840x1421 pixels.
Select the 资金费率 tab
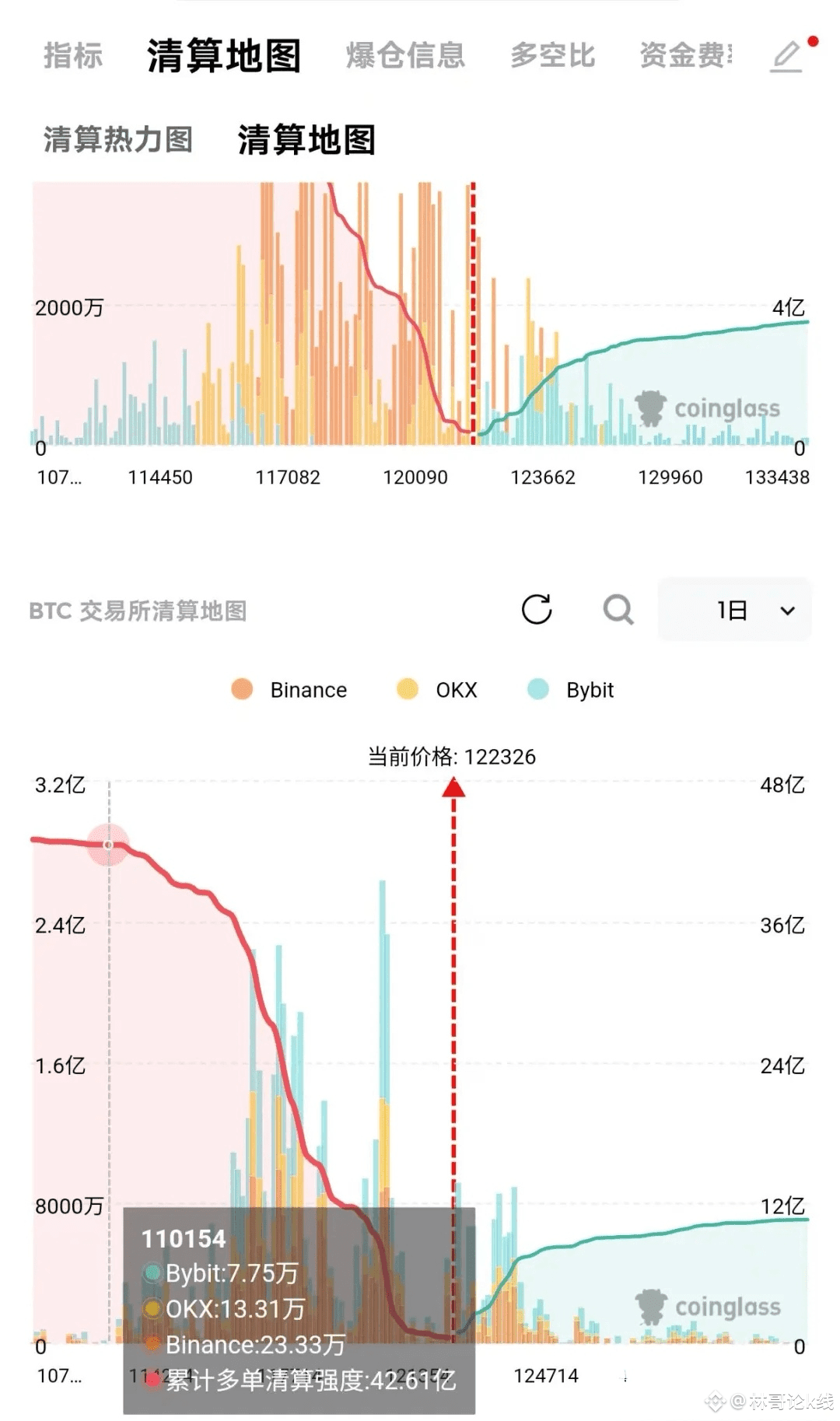[686, 56]
